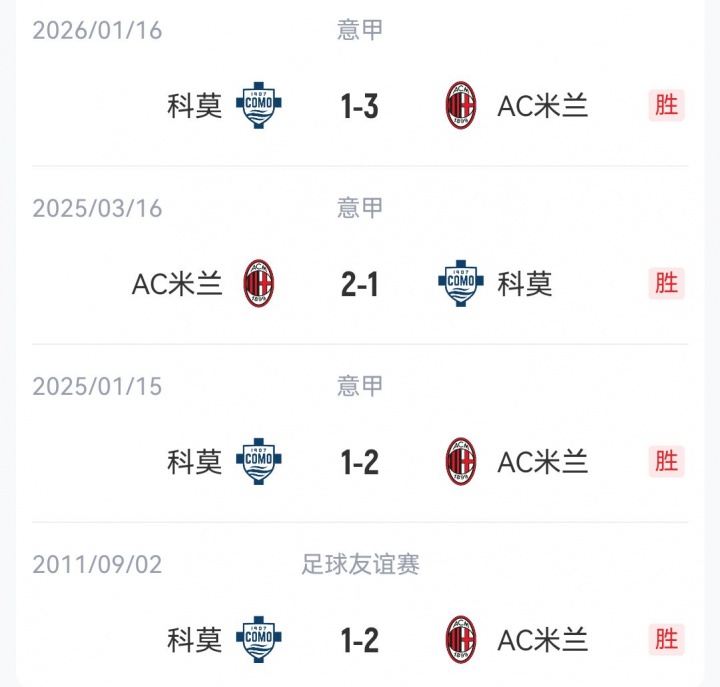
Task: View the 2025/01/15 Como 1-2 AC Milan match
Action: [359, 462]
